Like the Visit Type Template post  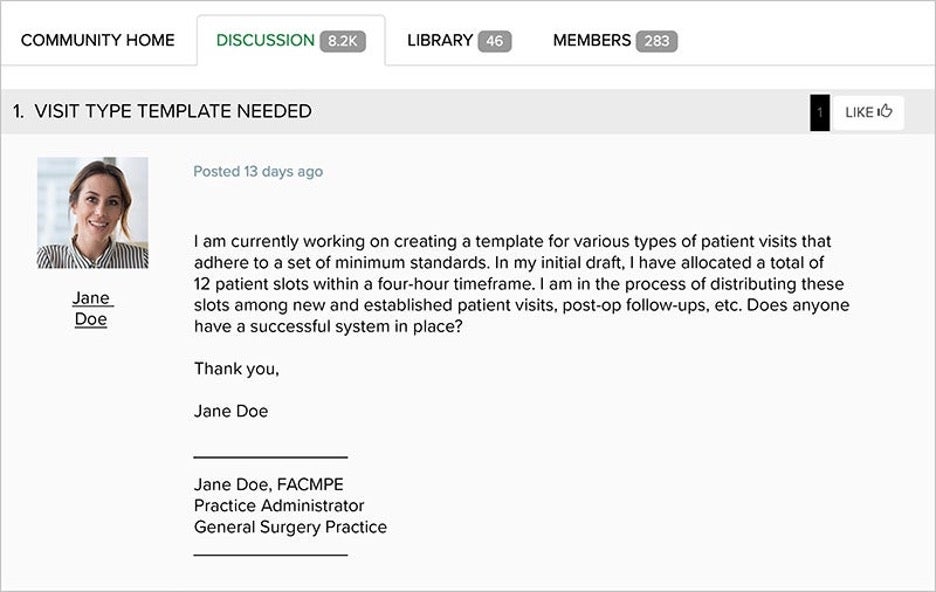point(867,112)
